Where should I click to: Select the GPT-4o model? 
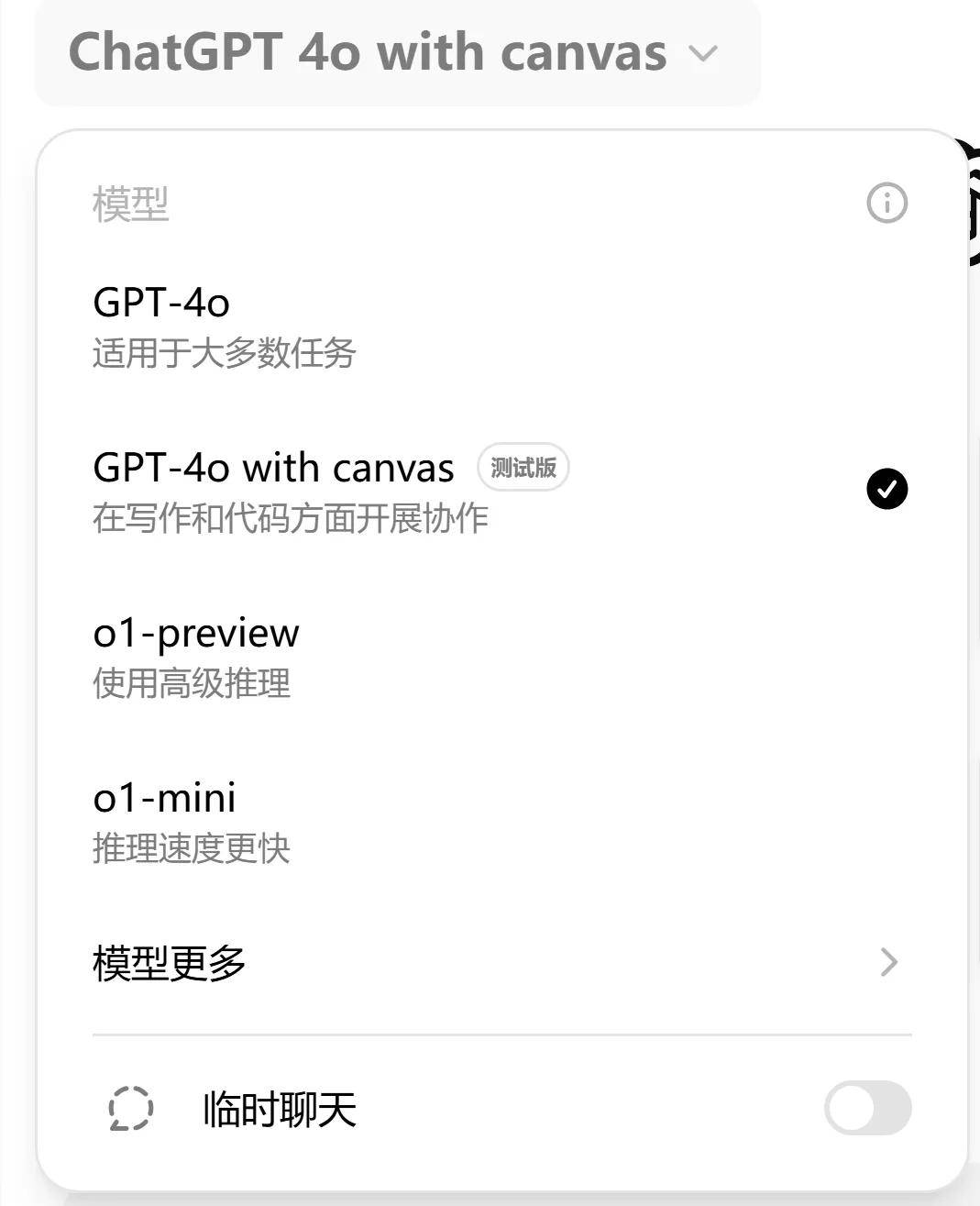[x=501, y=326]
